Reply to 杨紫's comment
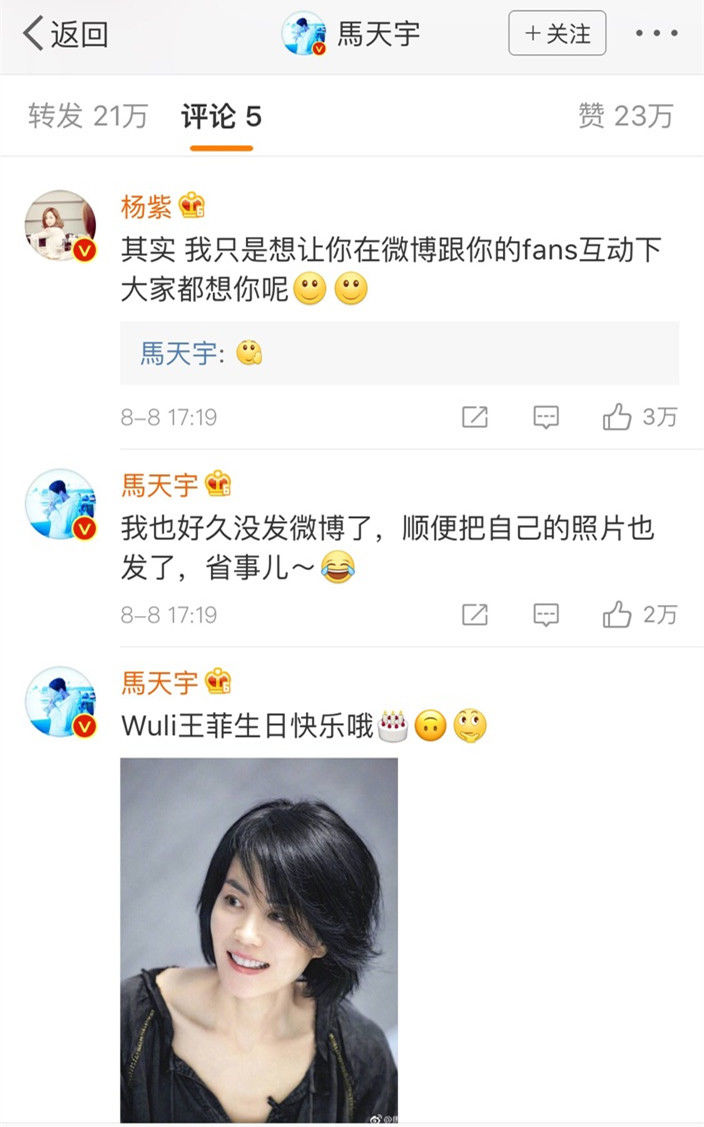Screen dimensions: 704x1127 (x=546, y=417)
